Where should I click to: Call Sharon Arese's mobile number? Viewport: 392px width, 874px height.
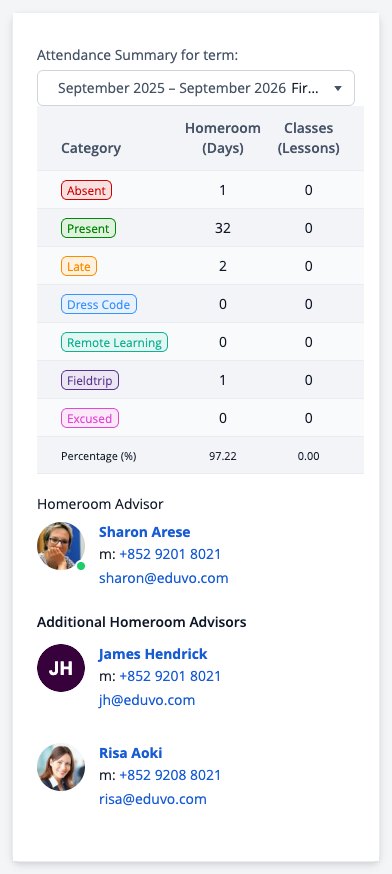click(170, 555)
